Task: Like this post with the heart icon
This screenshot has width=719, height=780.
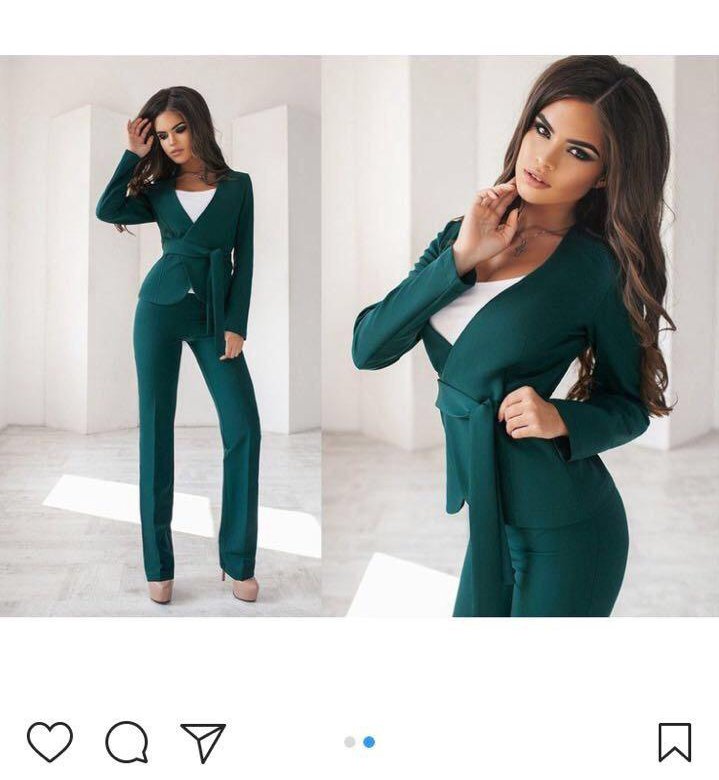Action: [49, 742]
